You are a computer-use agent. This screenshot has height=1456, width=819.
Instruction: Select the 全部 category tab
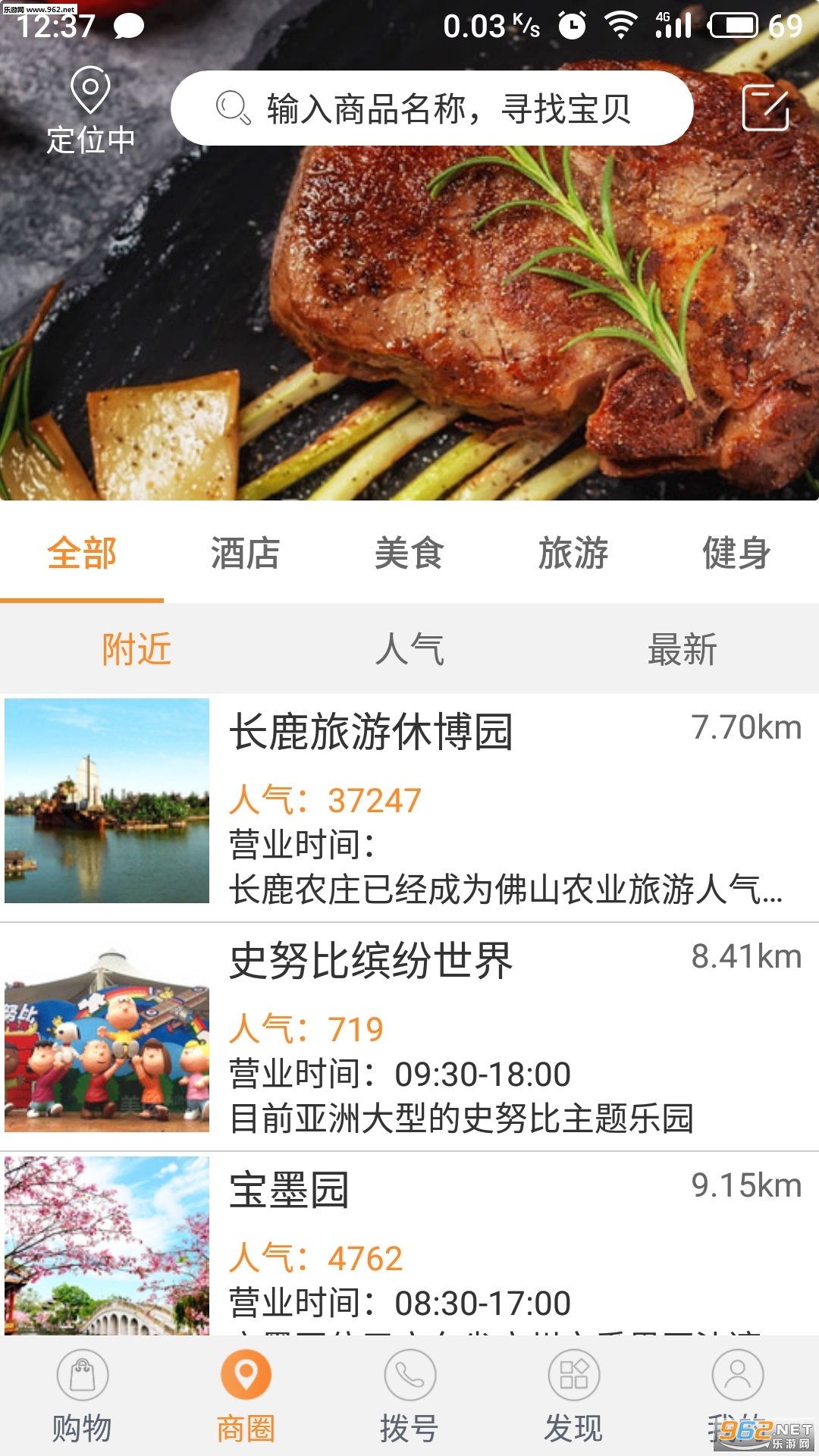(82, 554)
